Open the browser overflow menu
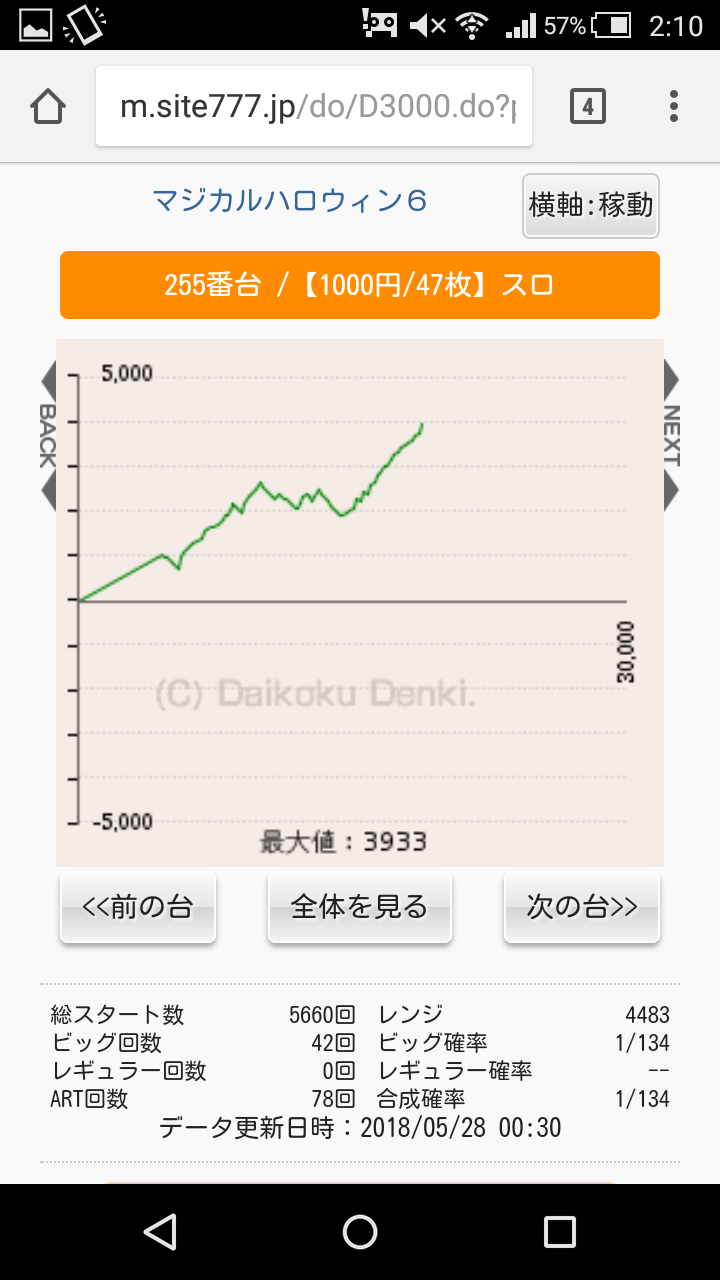Image resolution: width=720 pixels, height=1280 pixels. coord(674,106)
